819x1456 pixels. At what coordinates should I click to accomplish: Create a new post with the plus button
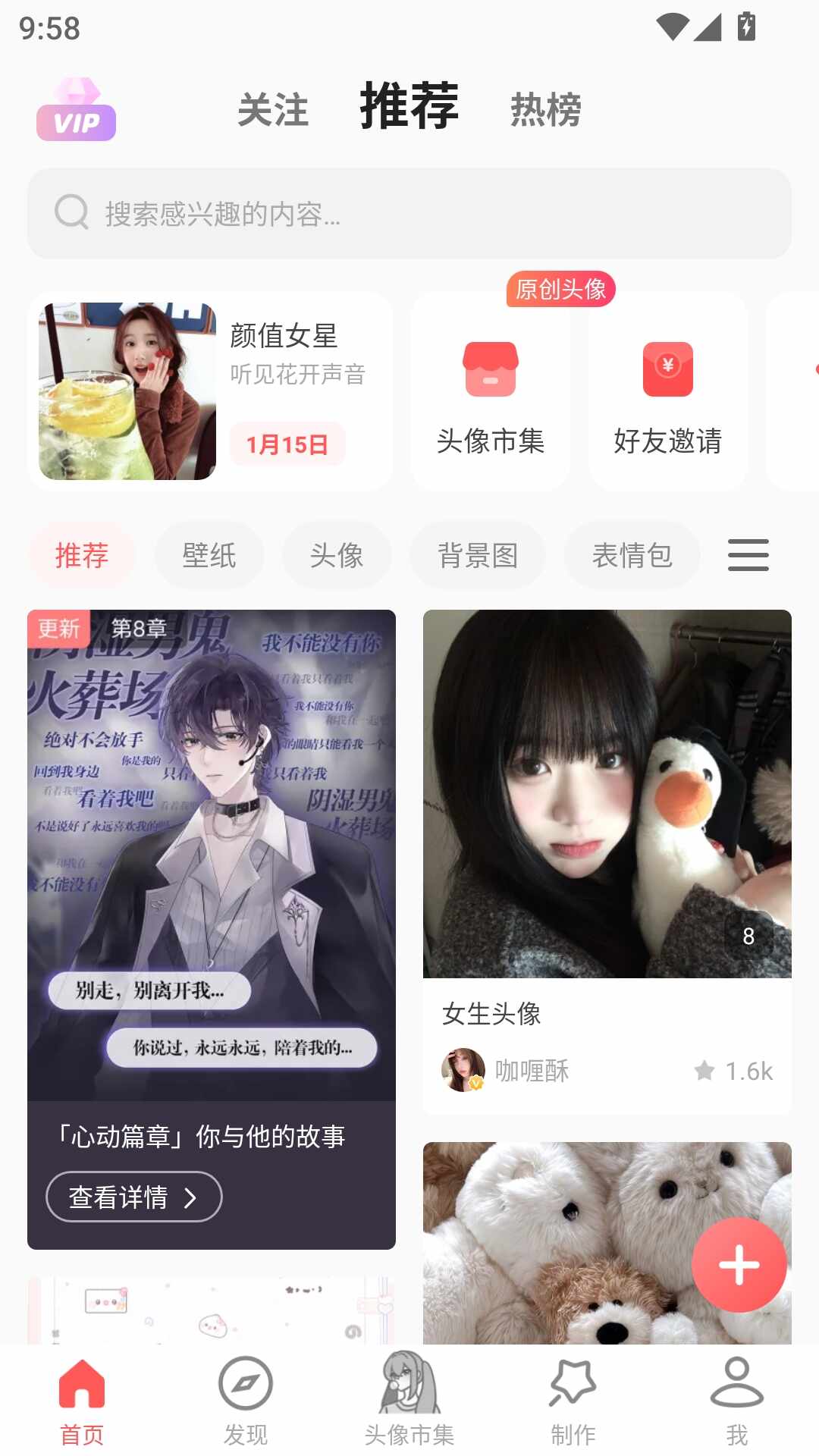coord(739,1265)
